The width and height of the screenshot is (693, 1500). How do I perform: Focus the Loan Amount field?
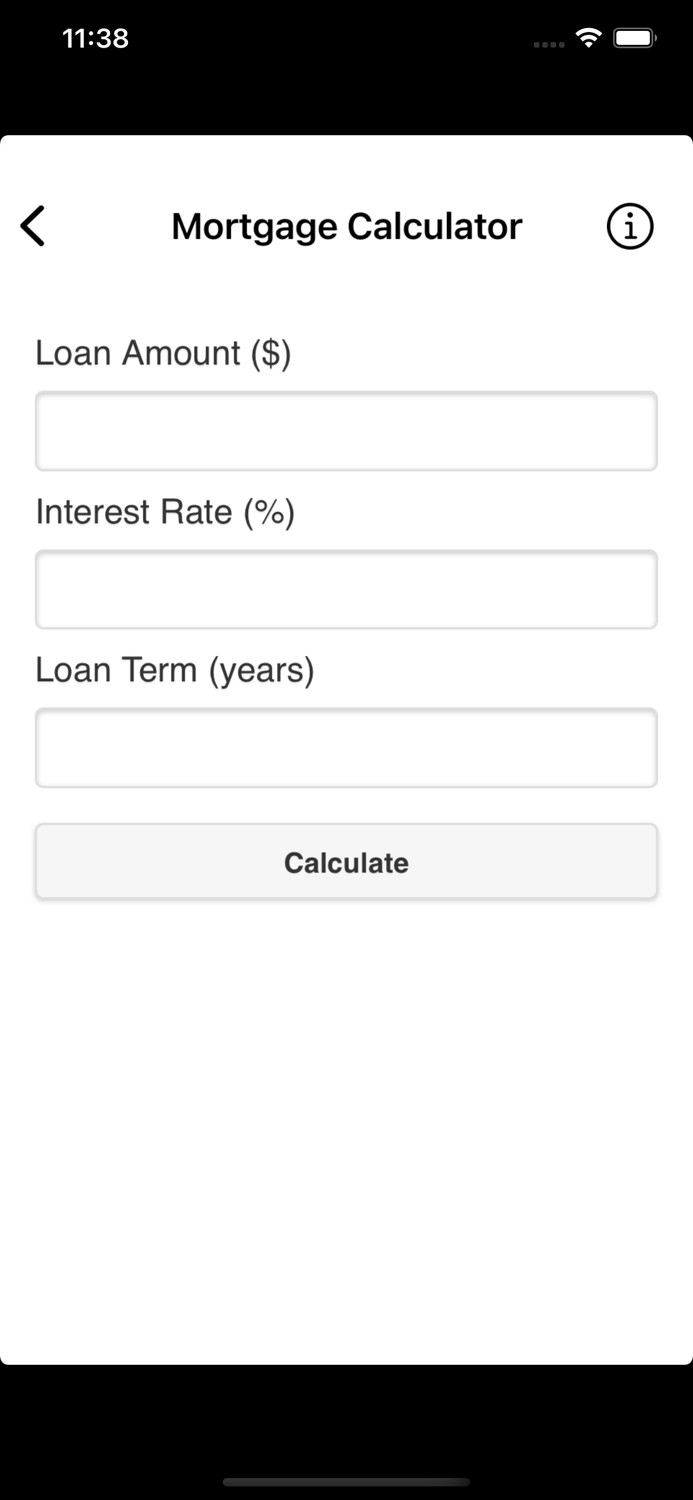tap(346, 431)
